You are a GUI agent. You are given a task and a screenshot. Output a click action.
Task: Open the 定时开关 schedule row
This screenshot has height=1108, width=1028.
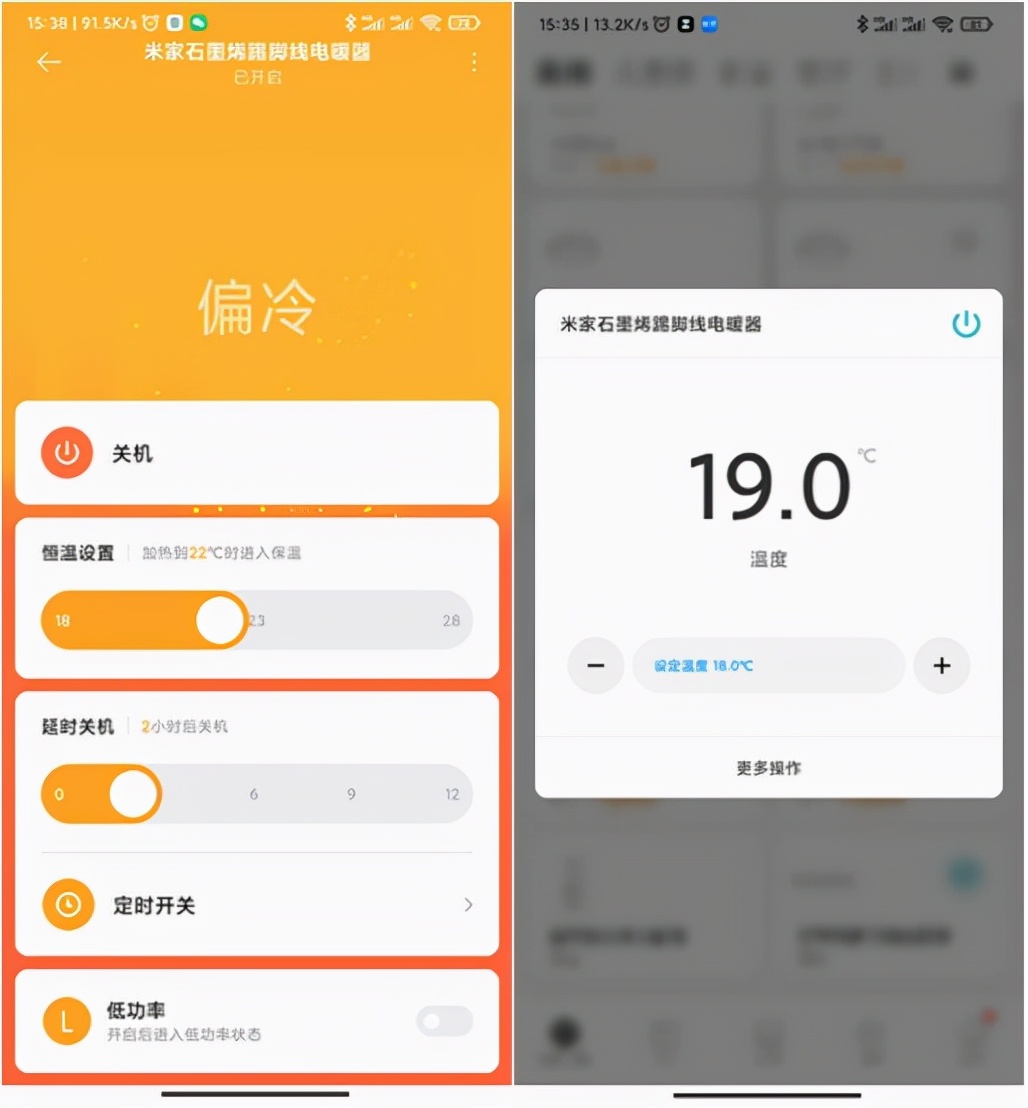click(x=256, y=905)
